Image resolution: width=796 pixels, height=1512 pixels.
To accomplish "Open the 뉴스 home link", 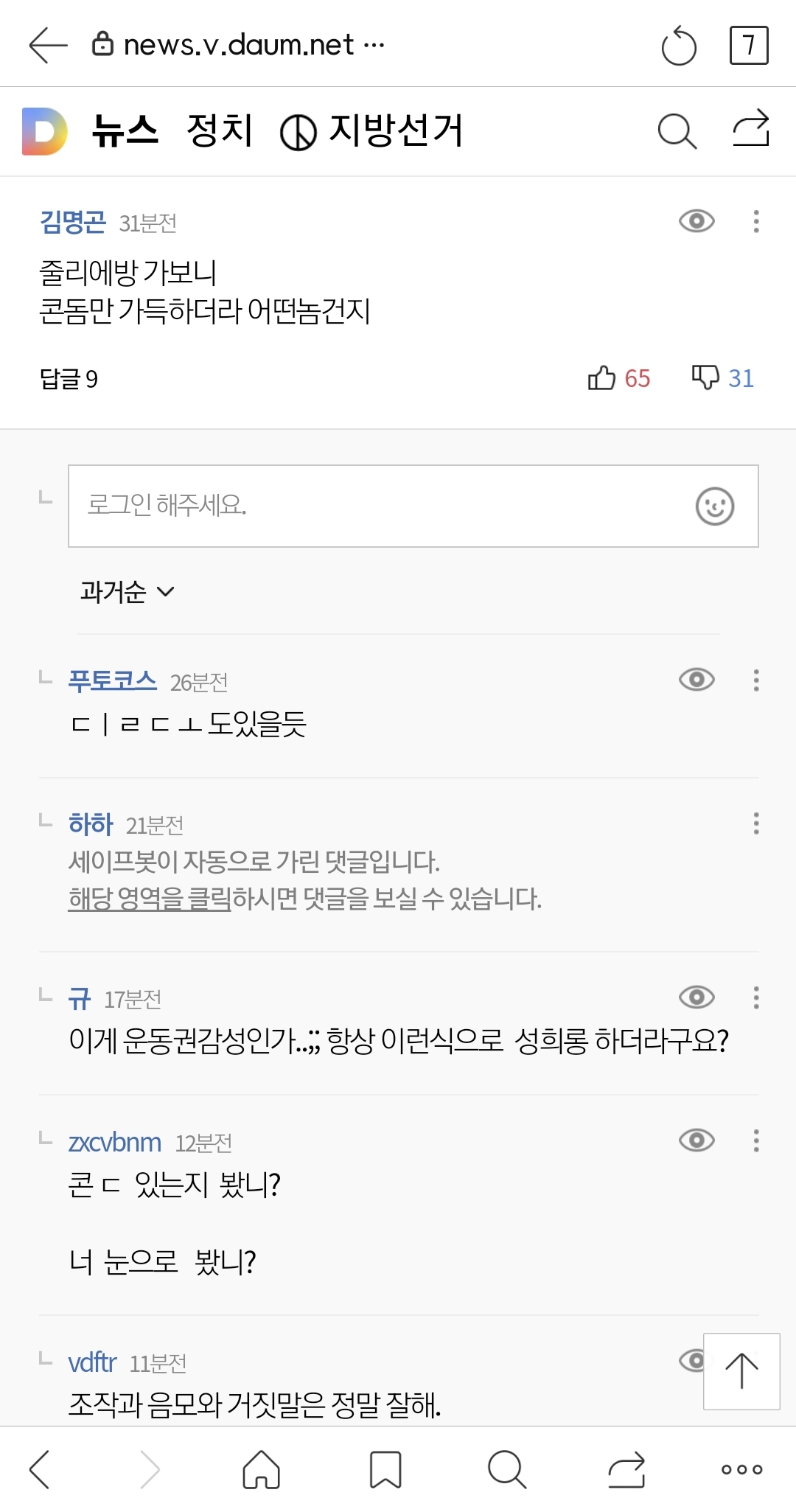I will point(125,131).
